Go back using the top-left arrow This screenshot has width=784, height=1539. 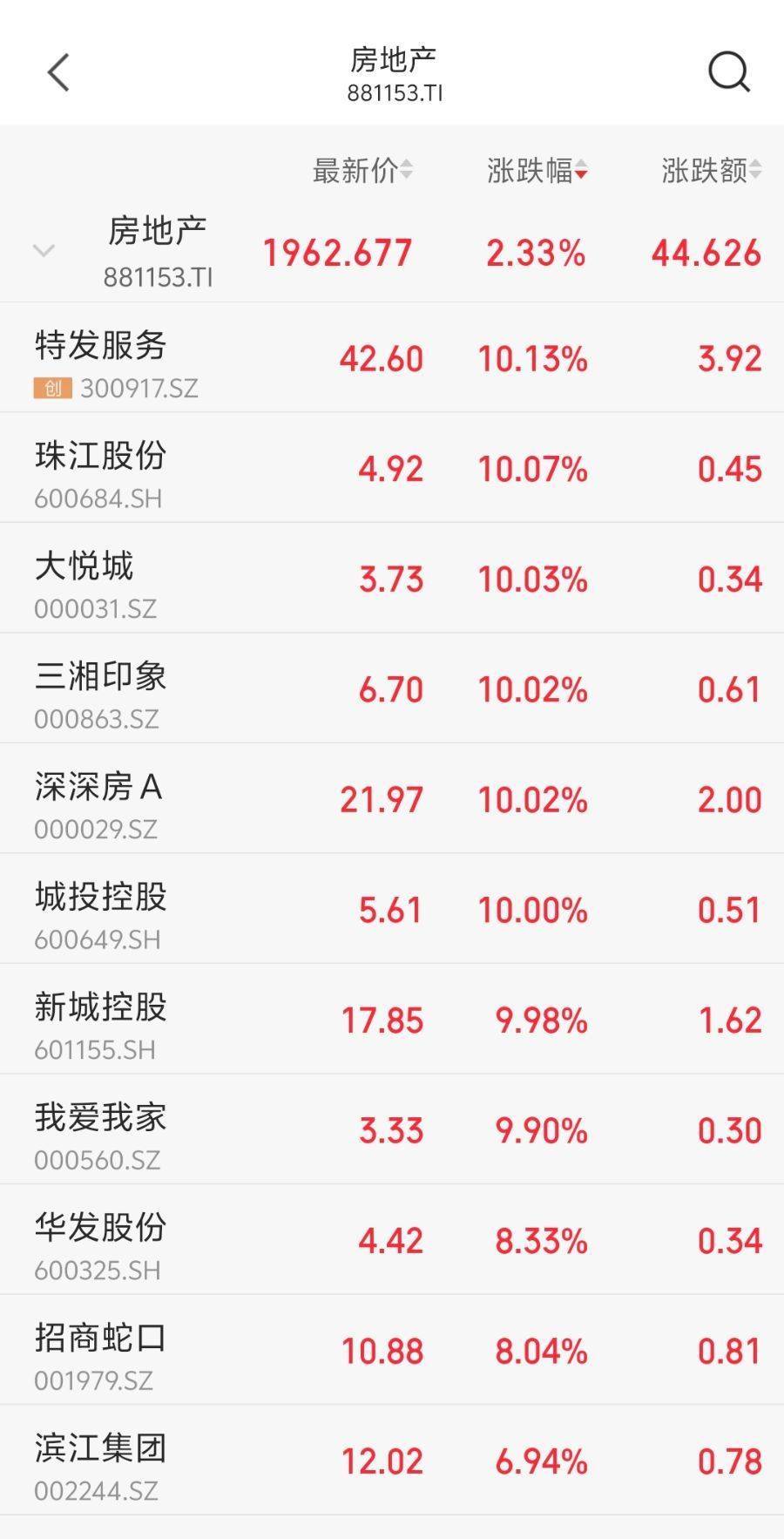click(58, 72)
